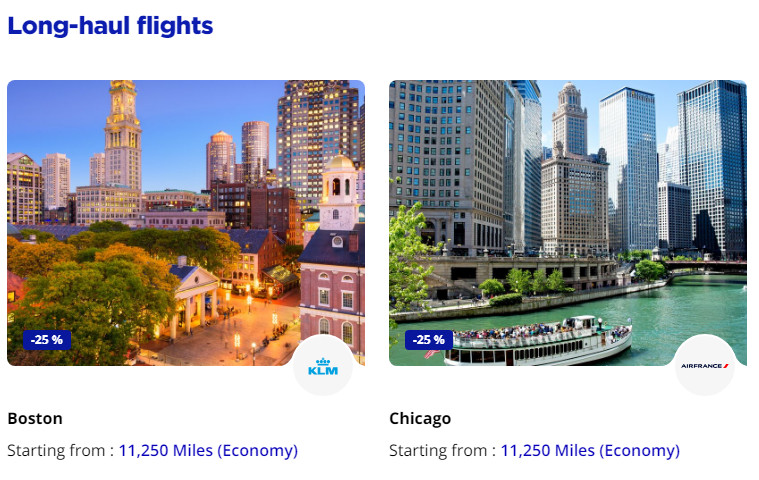Tap Boston's 11,250 Miles (Economy) link
Image resolution: width=759 pixels, height=480 pixels.
click(208, 450)
